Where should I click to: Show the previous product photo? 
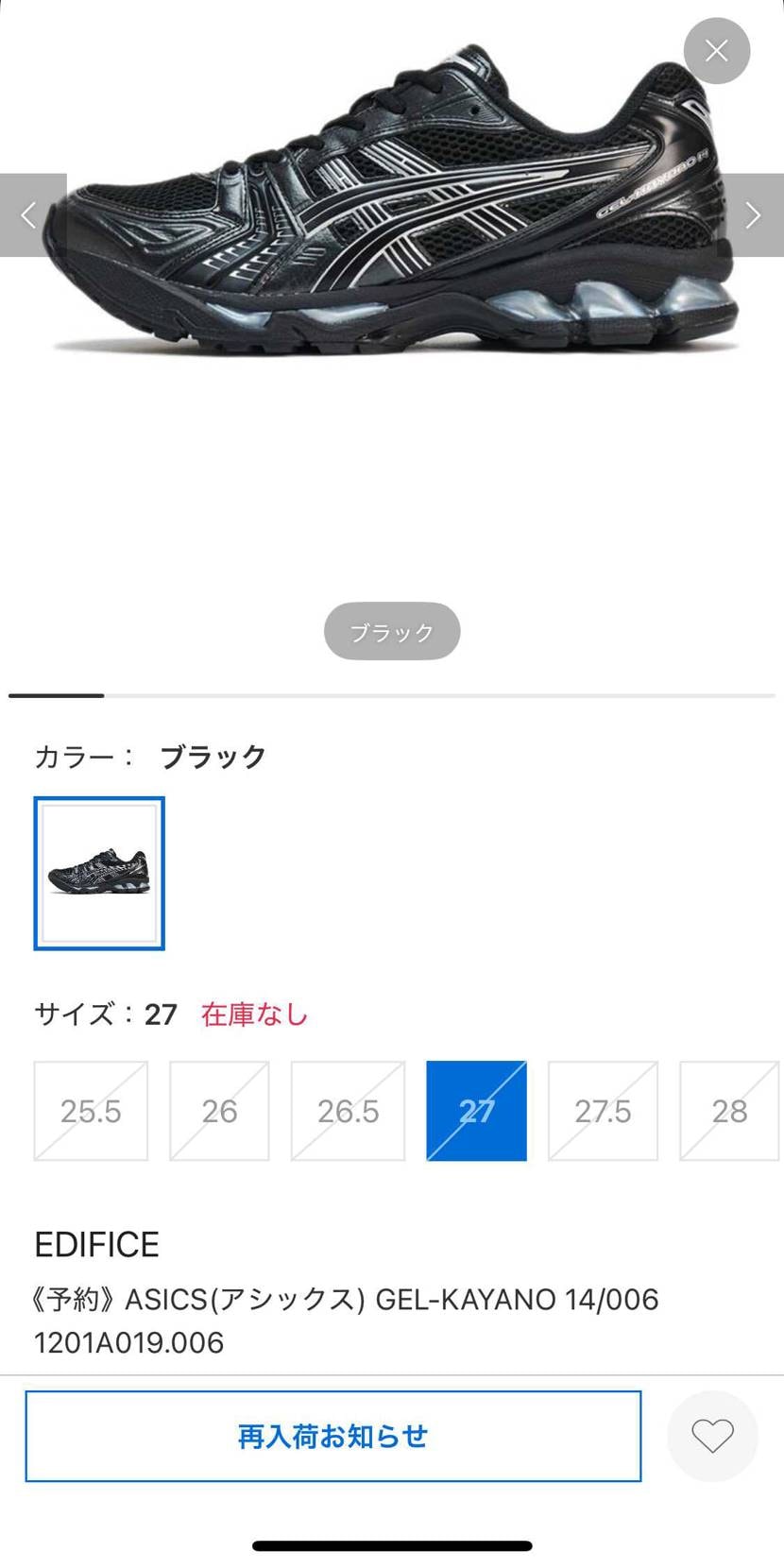[31, 215]
